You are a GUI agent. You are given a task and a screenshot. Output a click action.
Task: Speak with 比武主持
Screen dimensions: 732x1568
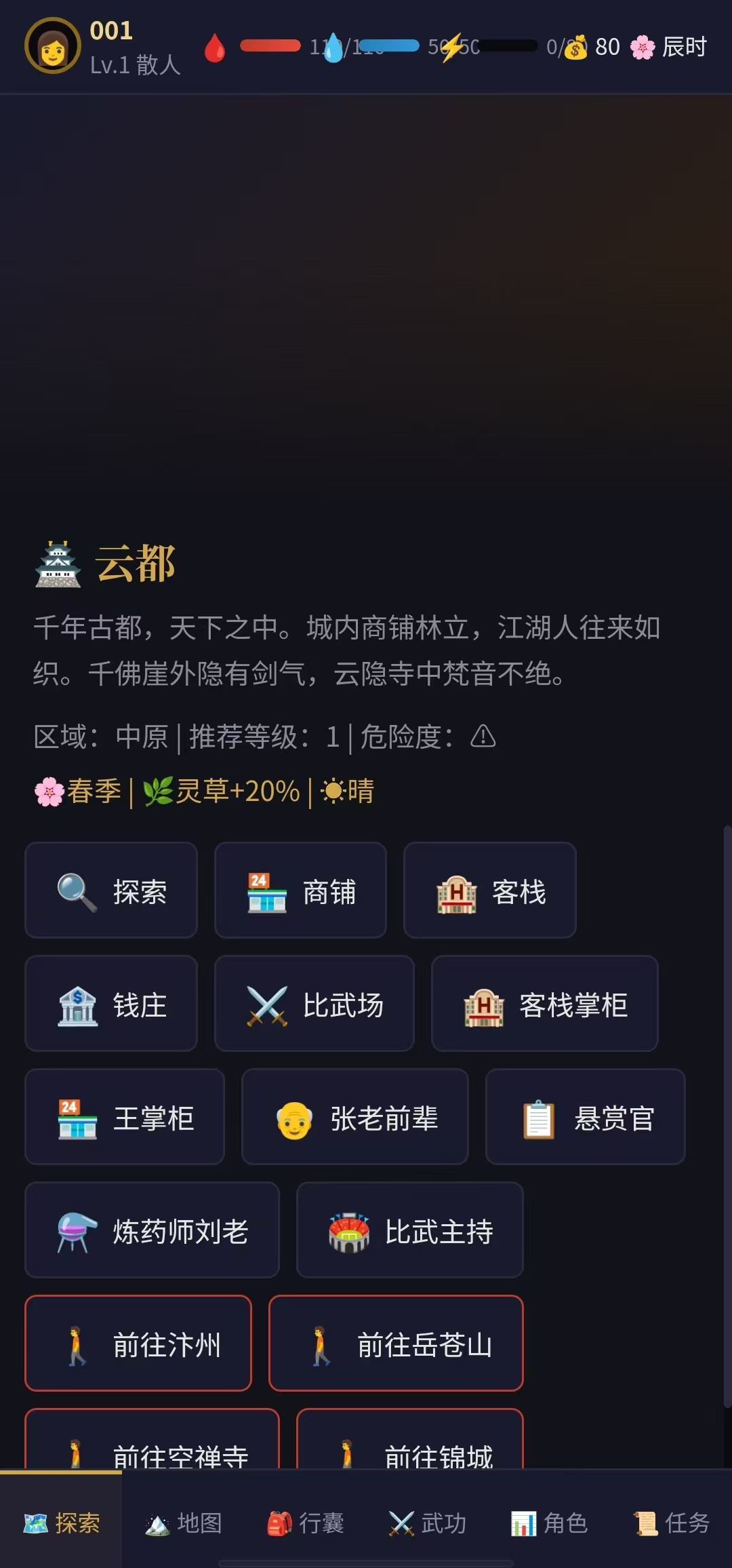click(x=409, y=1231)
